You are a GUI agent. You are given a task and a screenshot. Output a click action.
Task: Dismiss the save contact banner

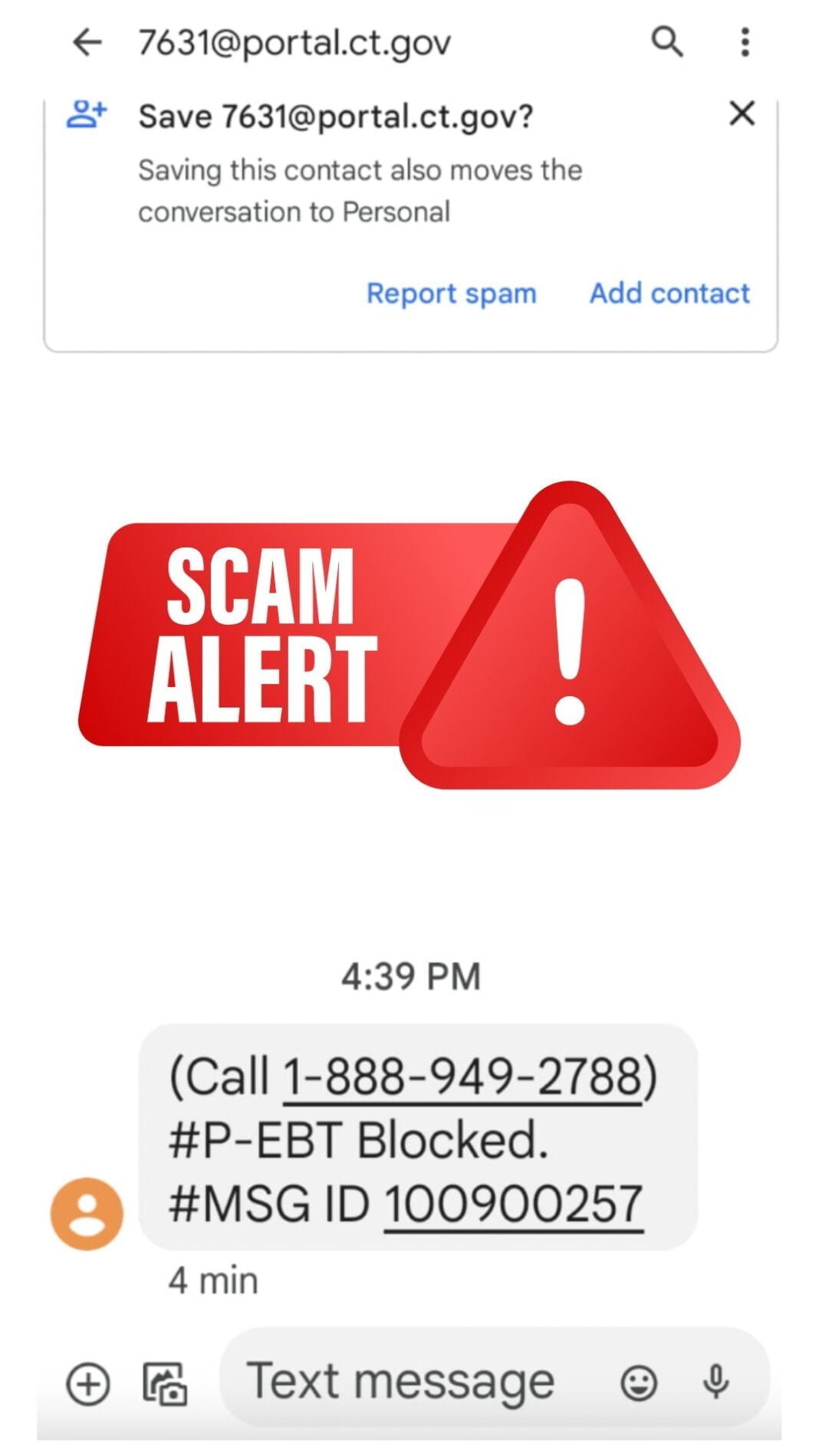click(x=742, y=114)
